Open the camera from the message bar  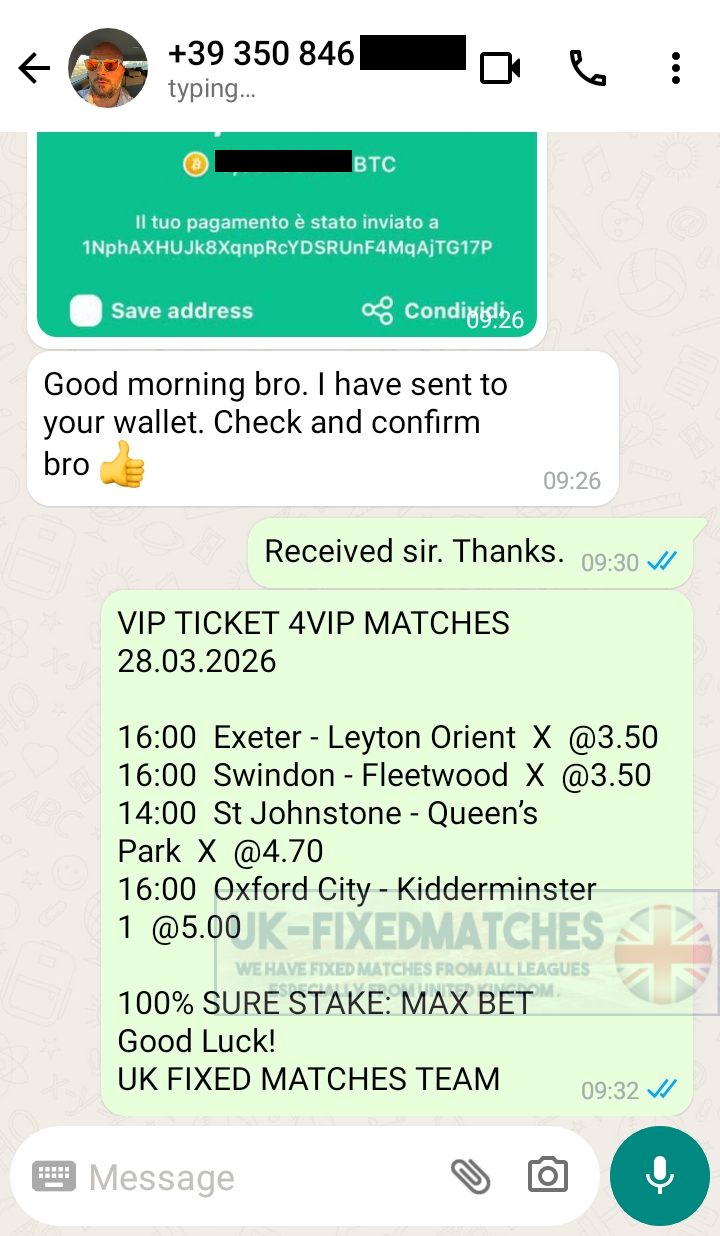[x=545, y=1176]
